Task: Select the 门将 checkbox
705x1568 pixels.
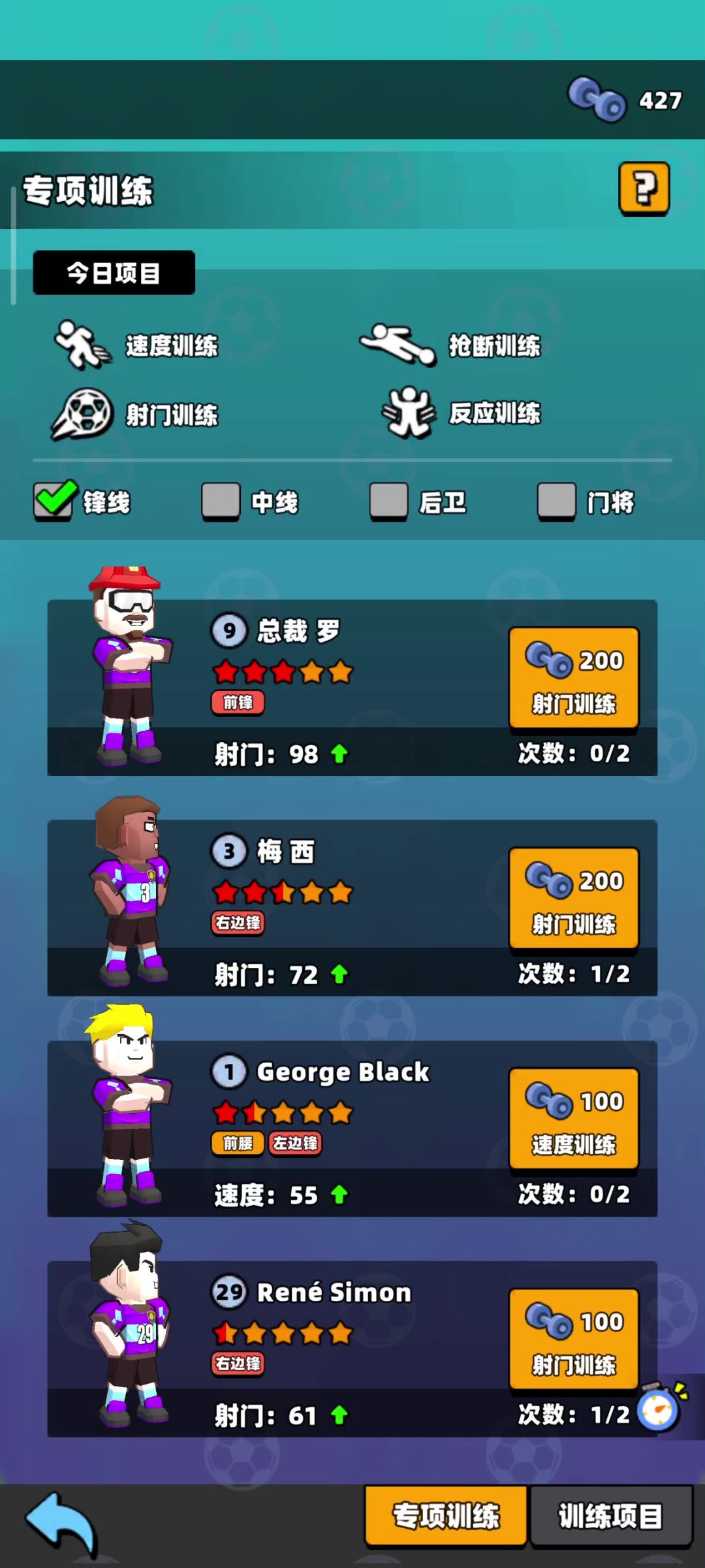Action: [x=556, y=502]
